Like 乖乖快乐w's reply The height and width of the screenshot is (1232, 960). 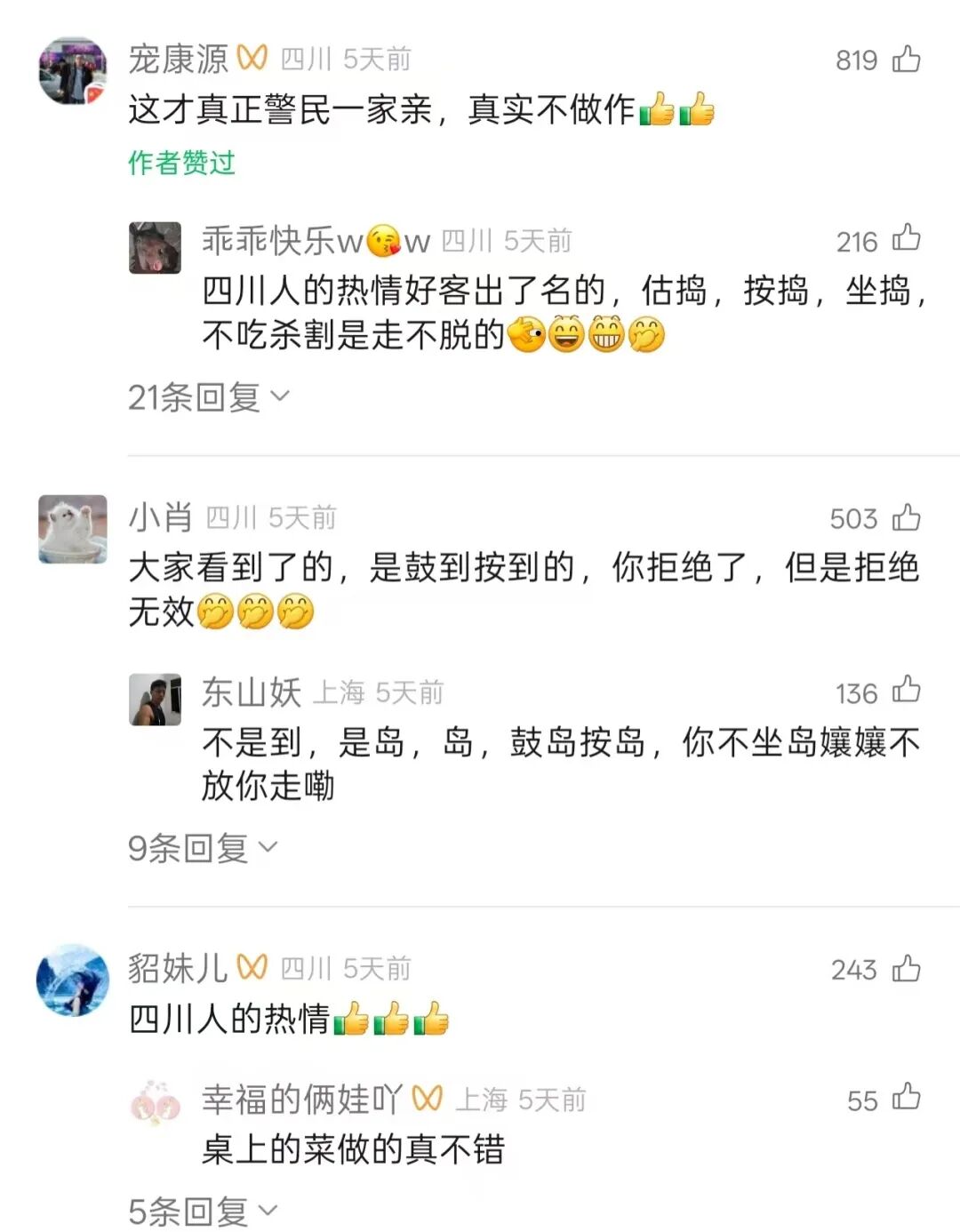(906, 239)
